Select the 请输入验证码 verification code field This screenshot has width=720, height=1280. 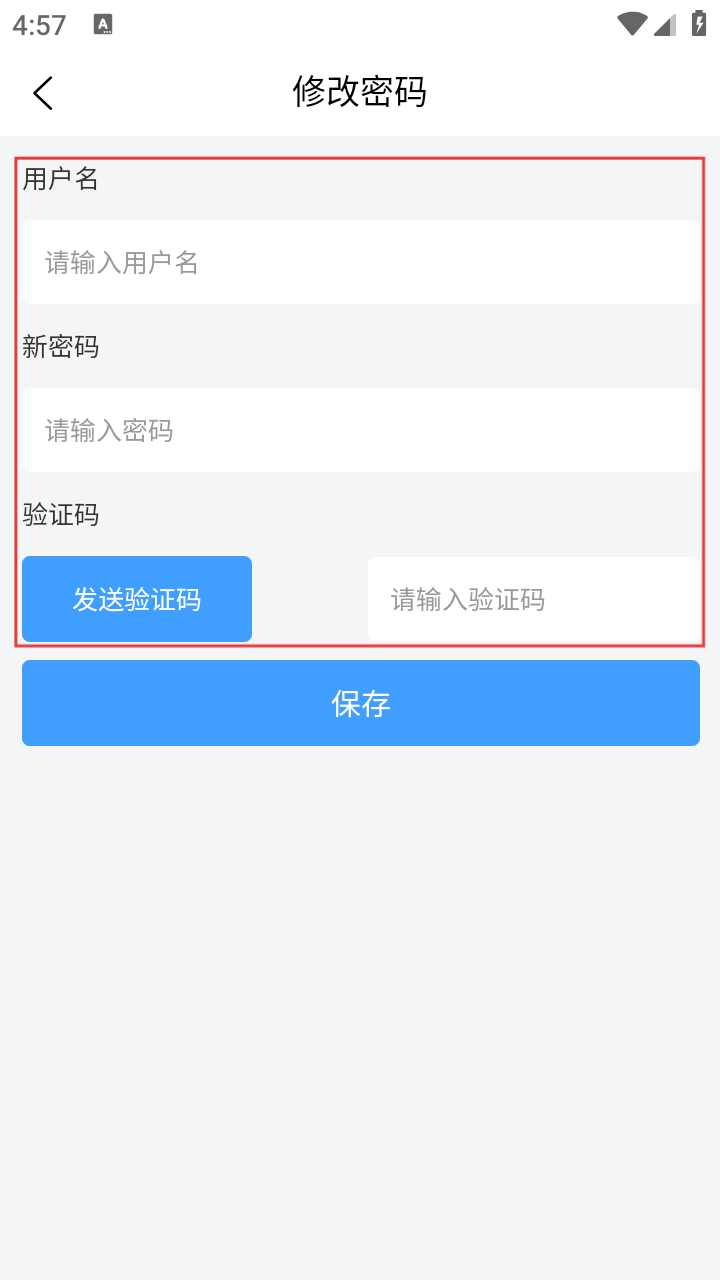pos(533,599)
